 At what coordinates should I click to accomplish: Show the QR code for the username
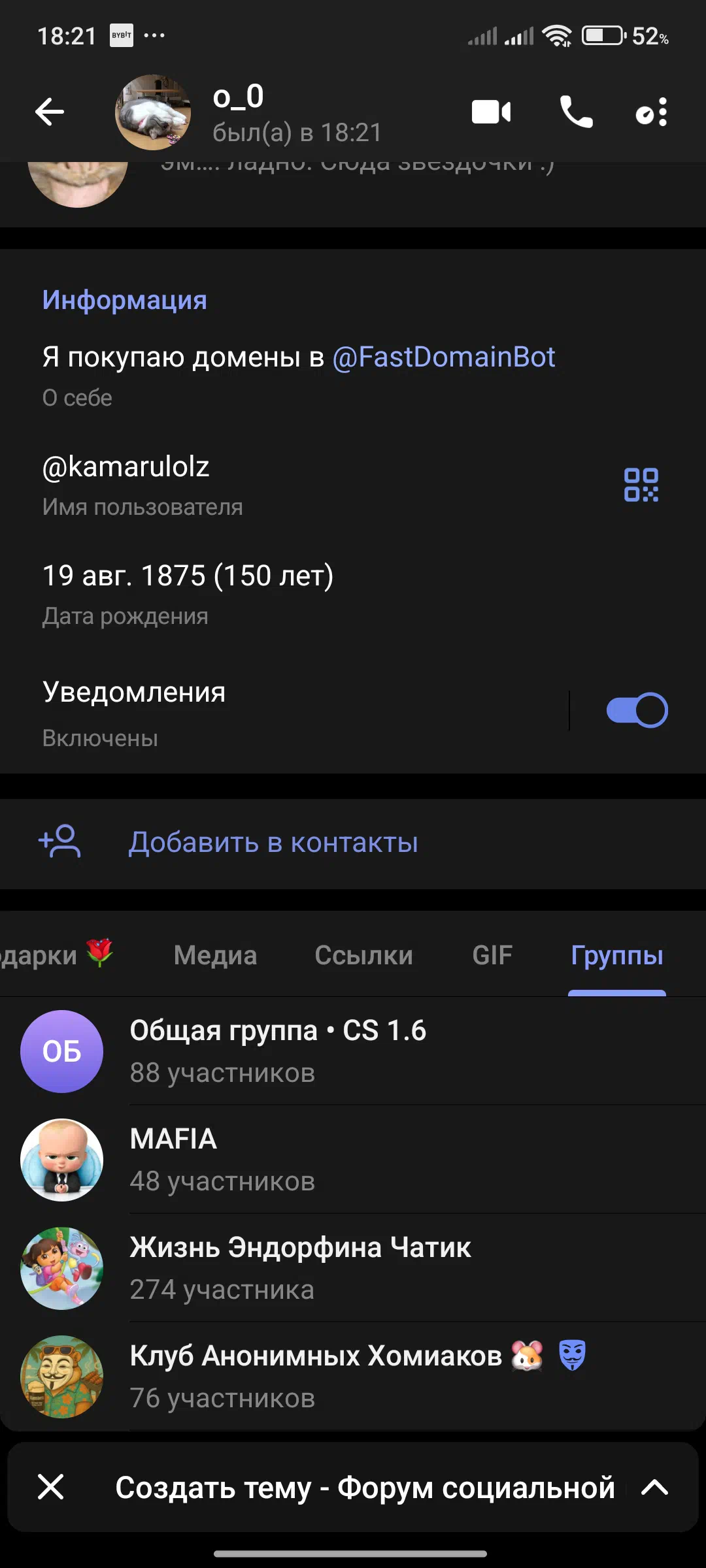[641, 485]
